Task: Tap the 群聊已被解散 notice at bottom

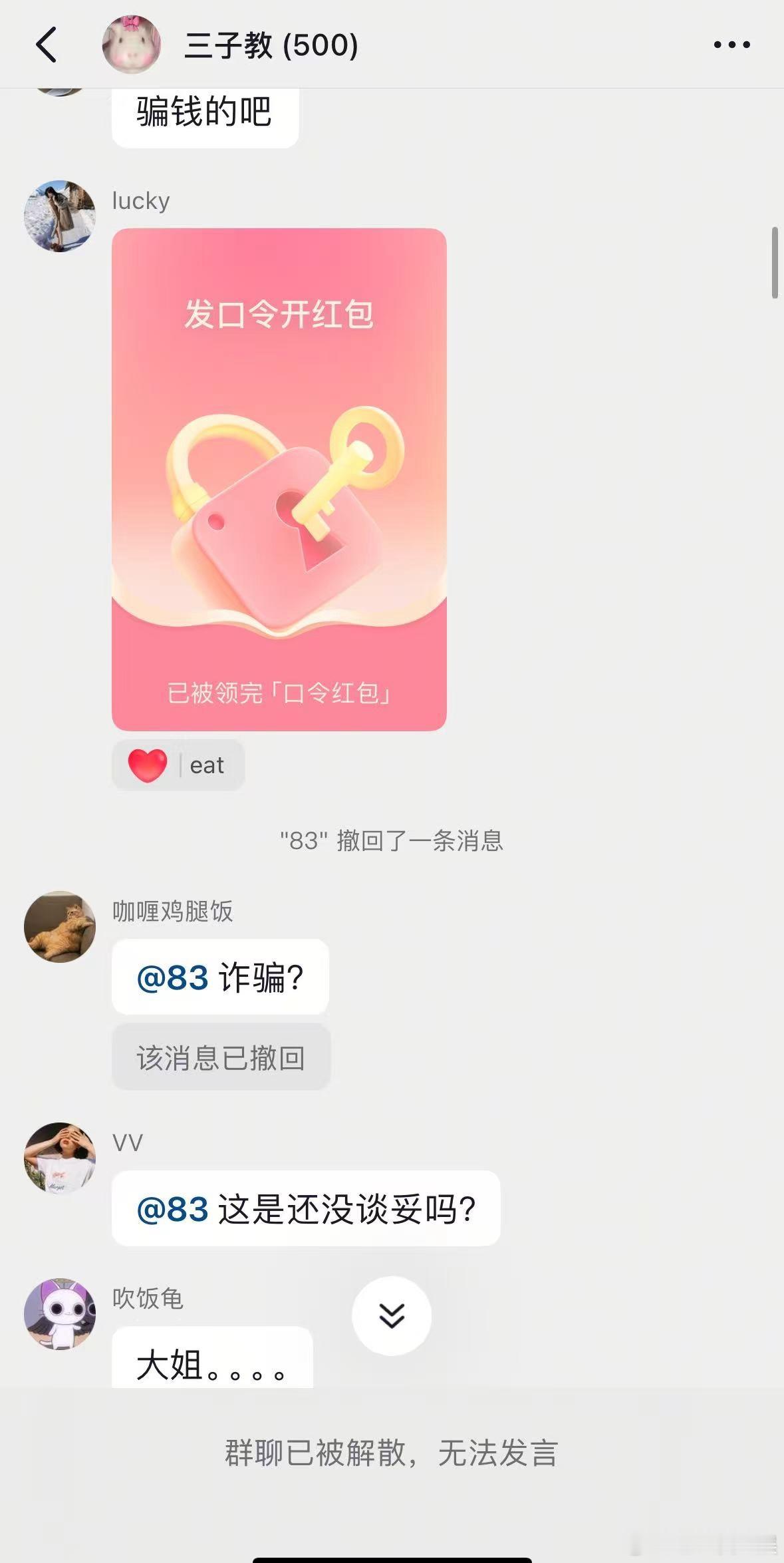Action: pos(392,1453)
